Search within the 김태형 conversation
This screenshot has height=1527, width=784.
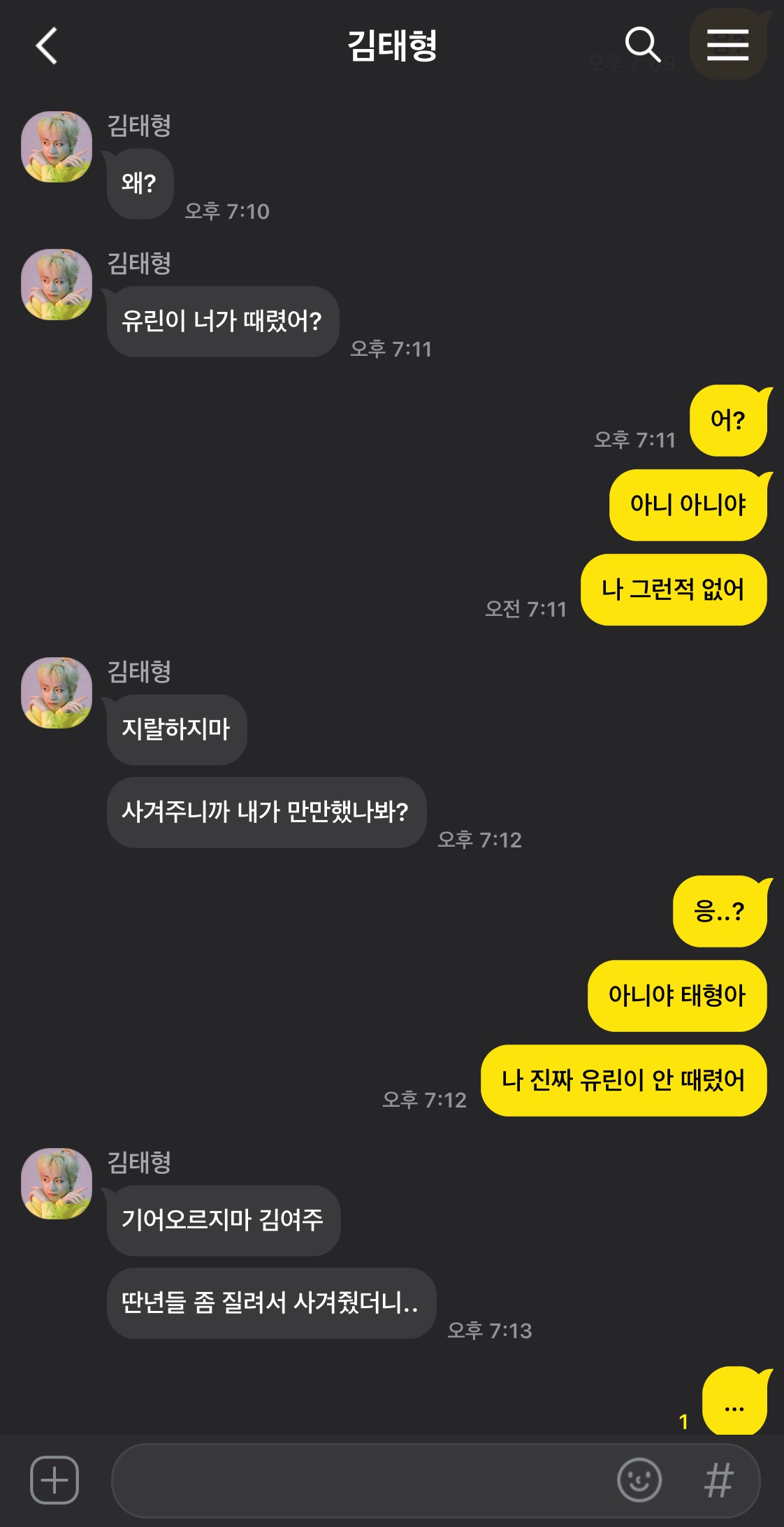tap(642, 45)
